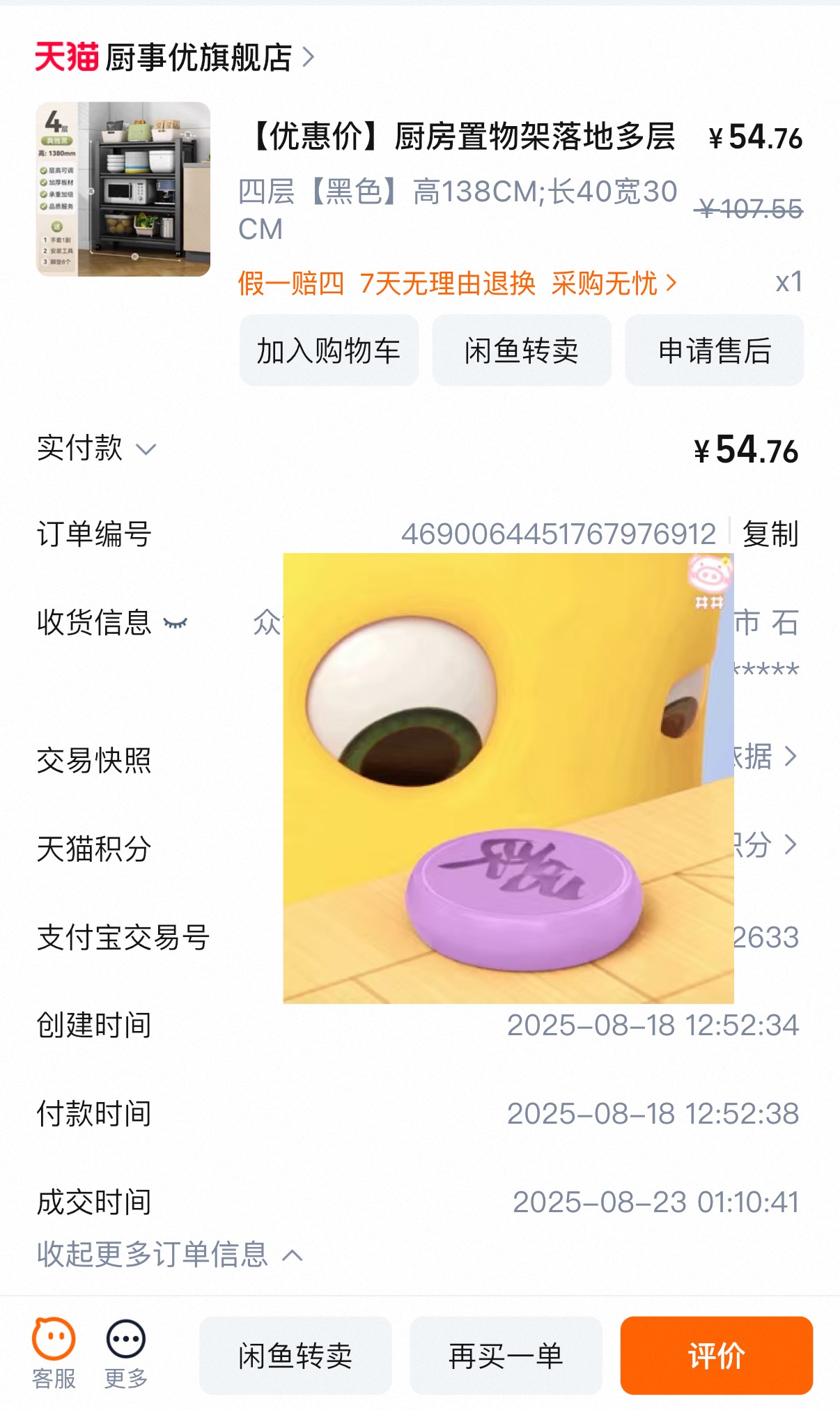Click the Tmall logo icon
This screenshot has height=1410, width=840.
point(66,57)
